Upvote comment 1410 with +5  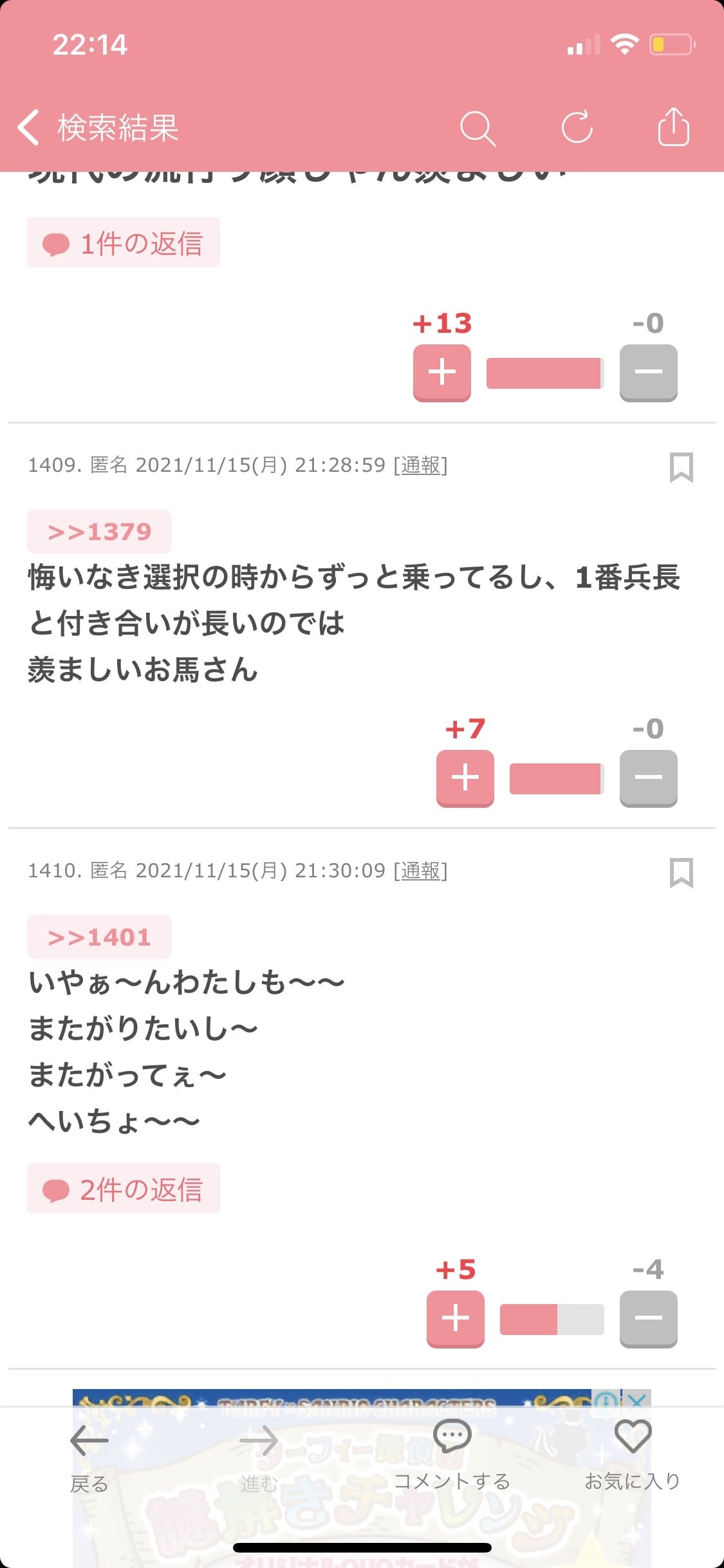tap(455, 1319)
